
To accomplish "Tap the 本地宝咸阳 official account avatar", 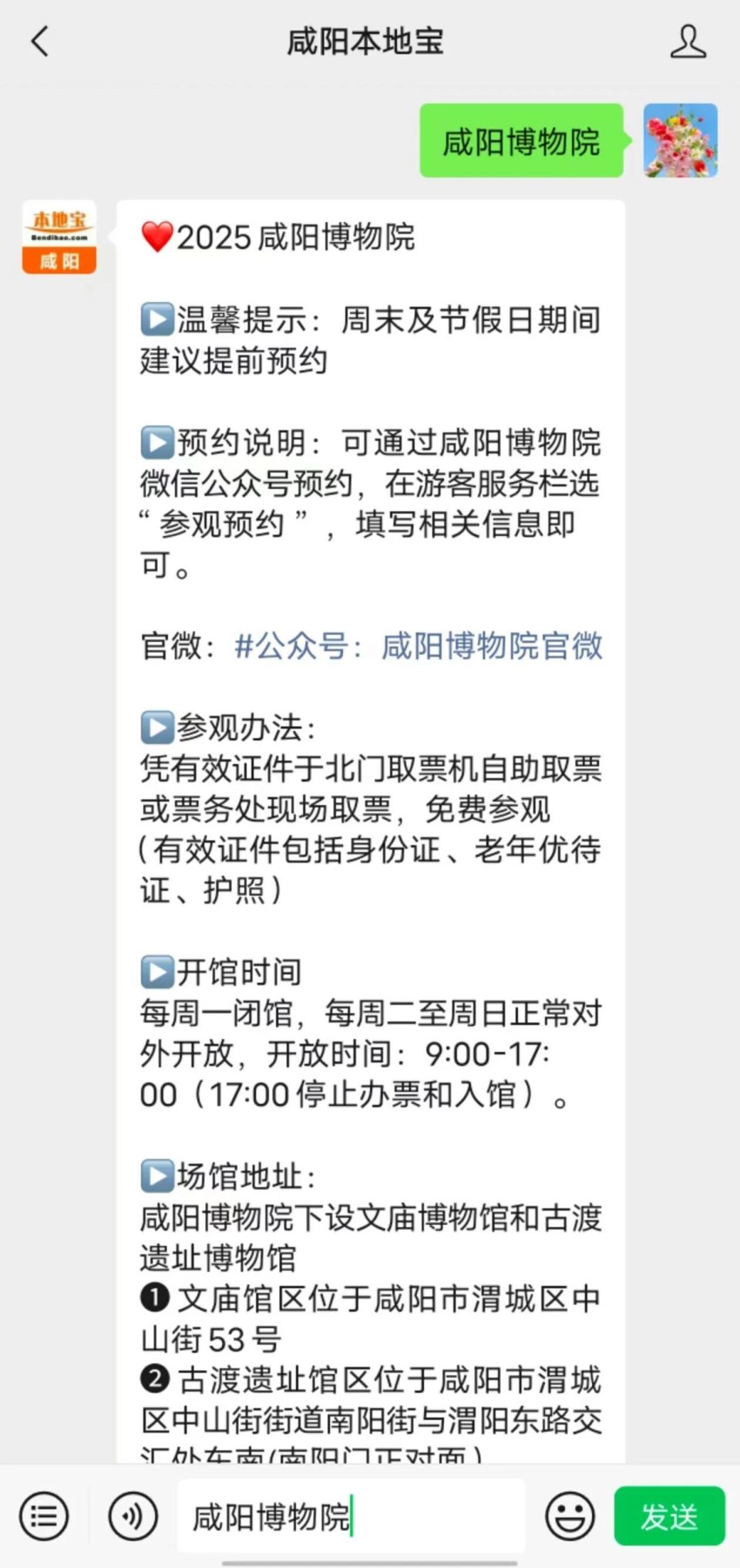I will point(59,237).
